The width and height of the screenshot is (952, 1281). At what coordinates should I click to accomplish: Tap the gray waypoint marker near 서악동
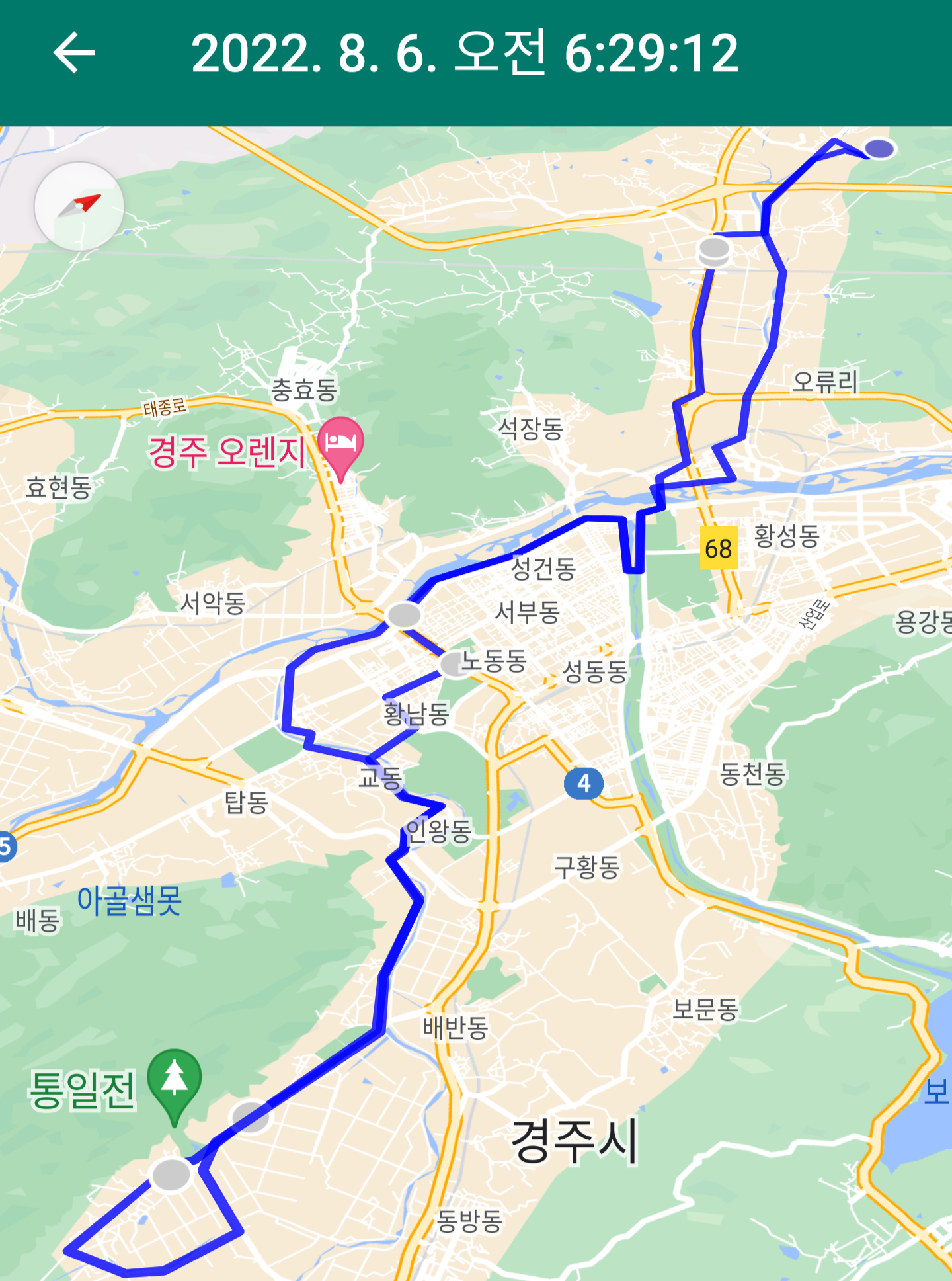[x=403, y=615]
